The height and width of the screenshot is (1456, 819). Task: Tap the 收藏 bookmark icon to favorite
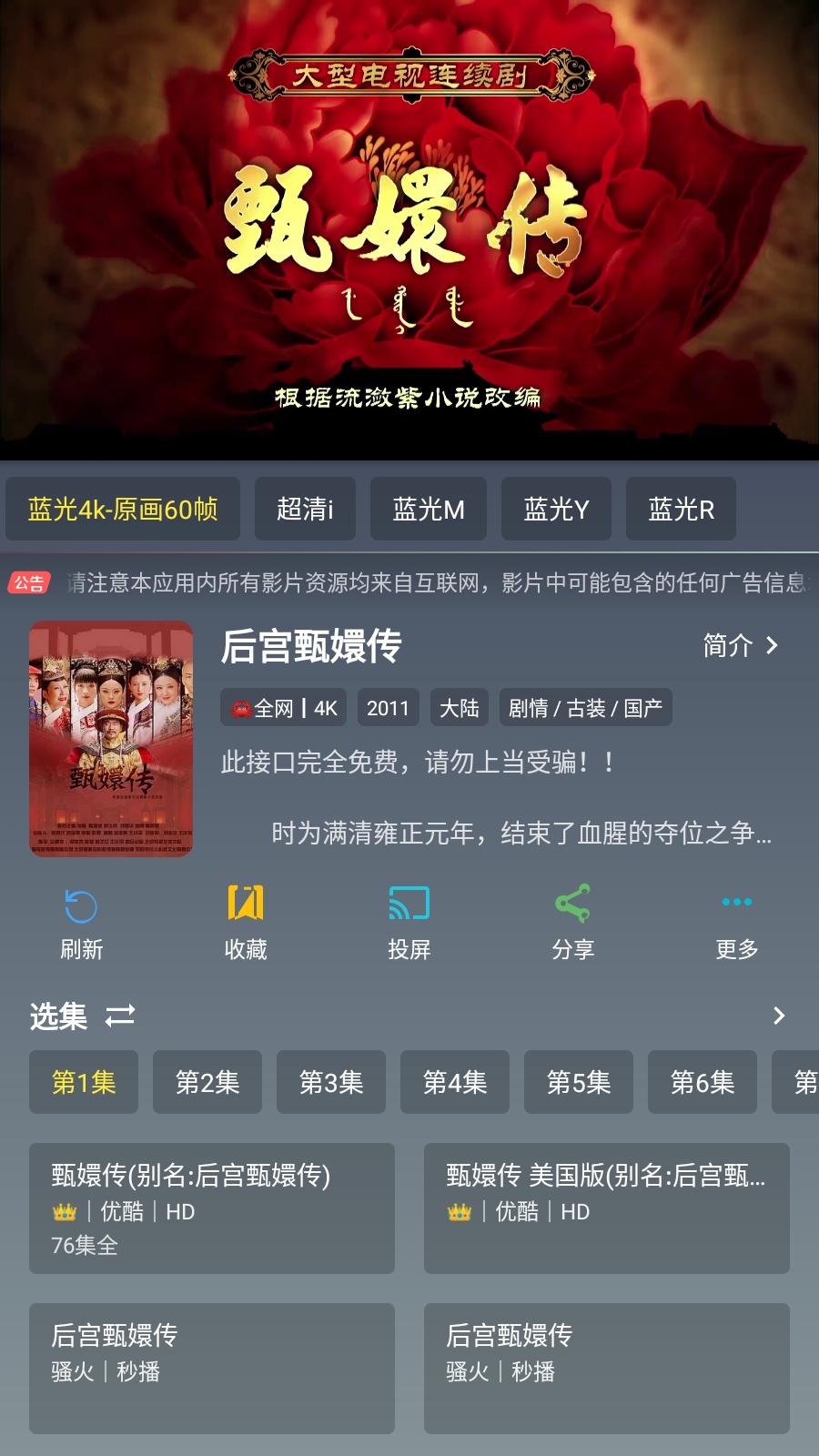pyautogui.click(x=245, y=905)
